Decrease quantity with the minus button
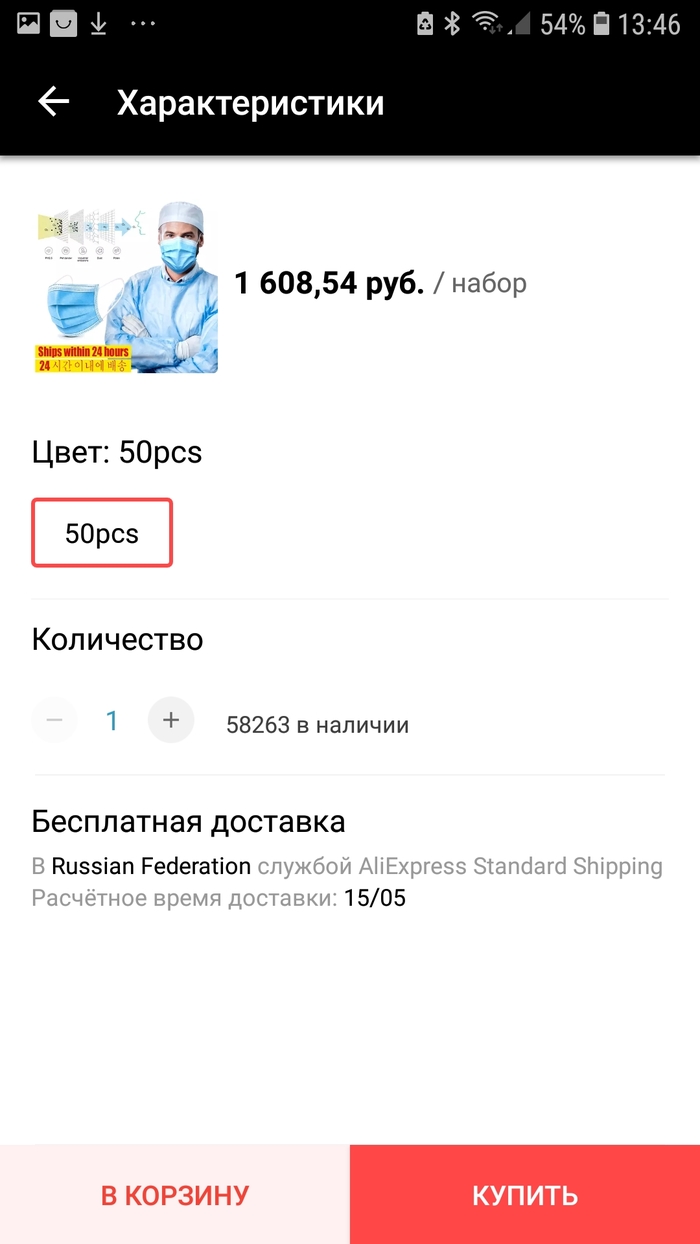 pyautogui.click(x=55, y=720)
